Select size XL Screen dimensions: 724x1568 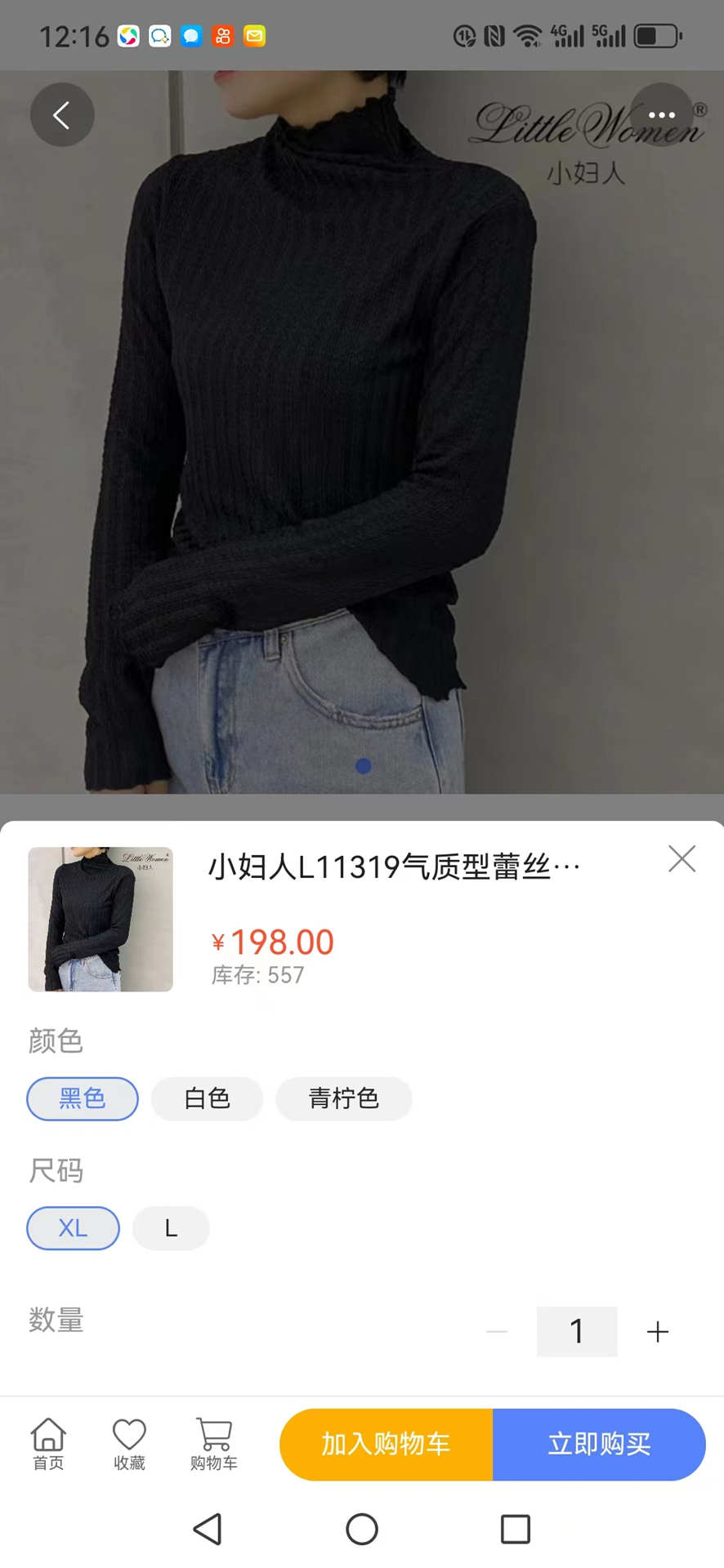pos(73,1228)
